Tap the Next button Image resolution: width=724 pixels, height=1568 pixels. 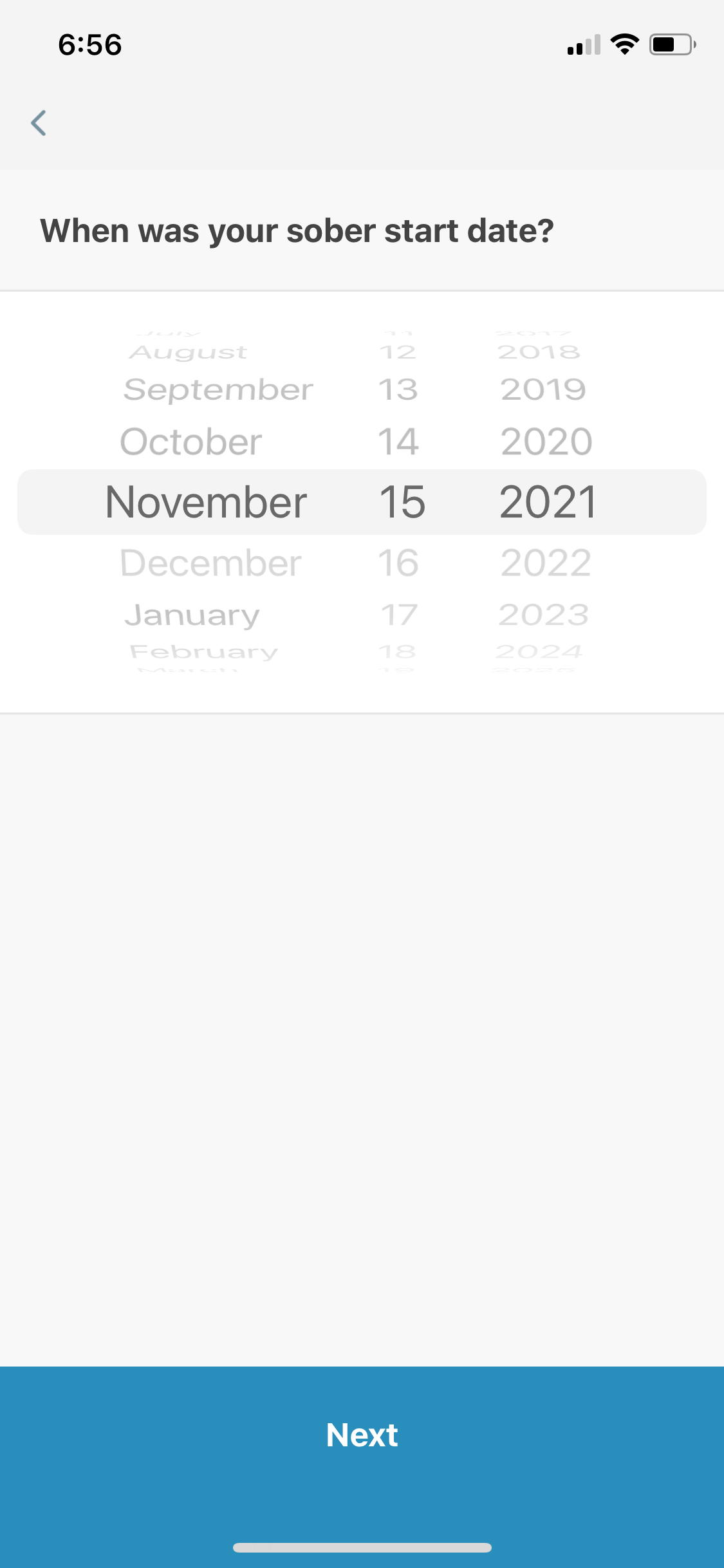pyautogui.click(x=362, y=1435)
